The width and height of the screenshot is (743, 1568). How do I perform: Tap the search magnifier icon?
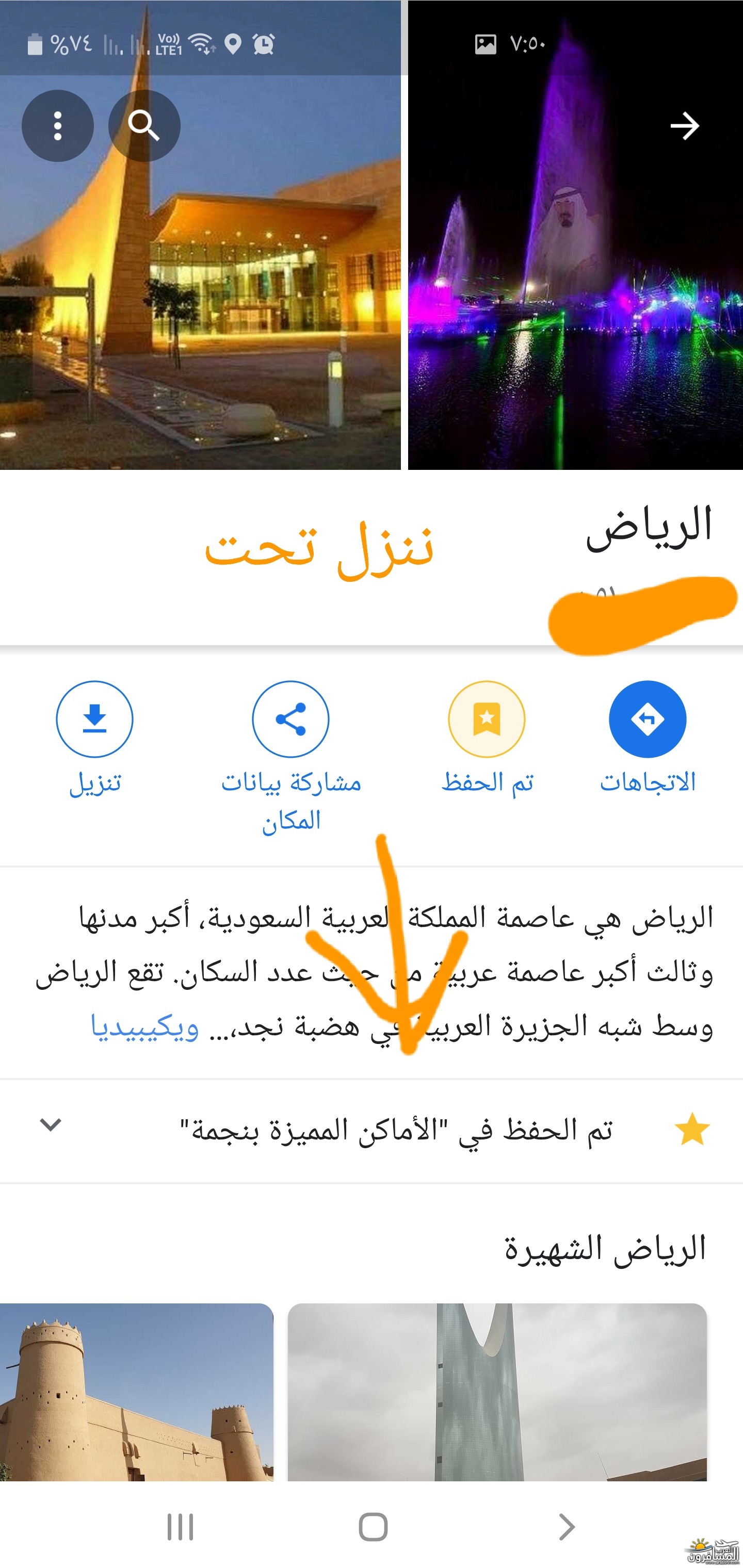(x=144, y=126)
